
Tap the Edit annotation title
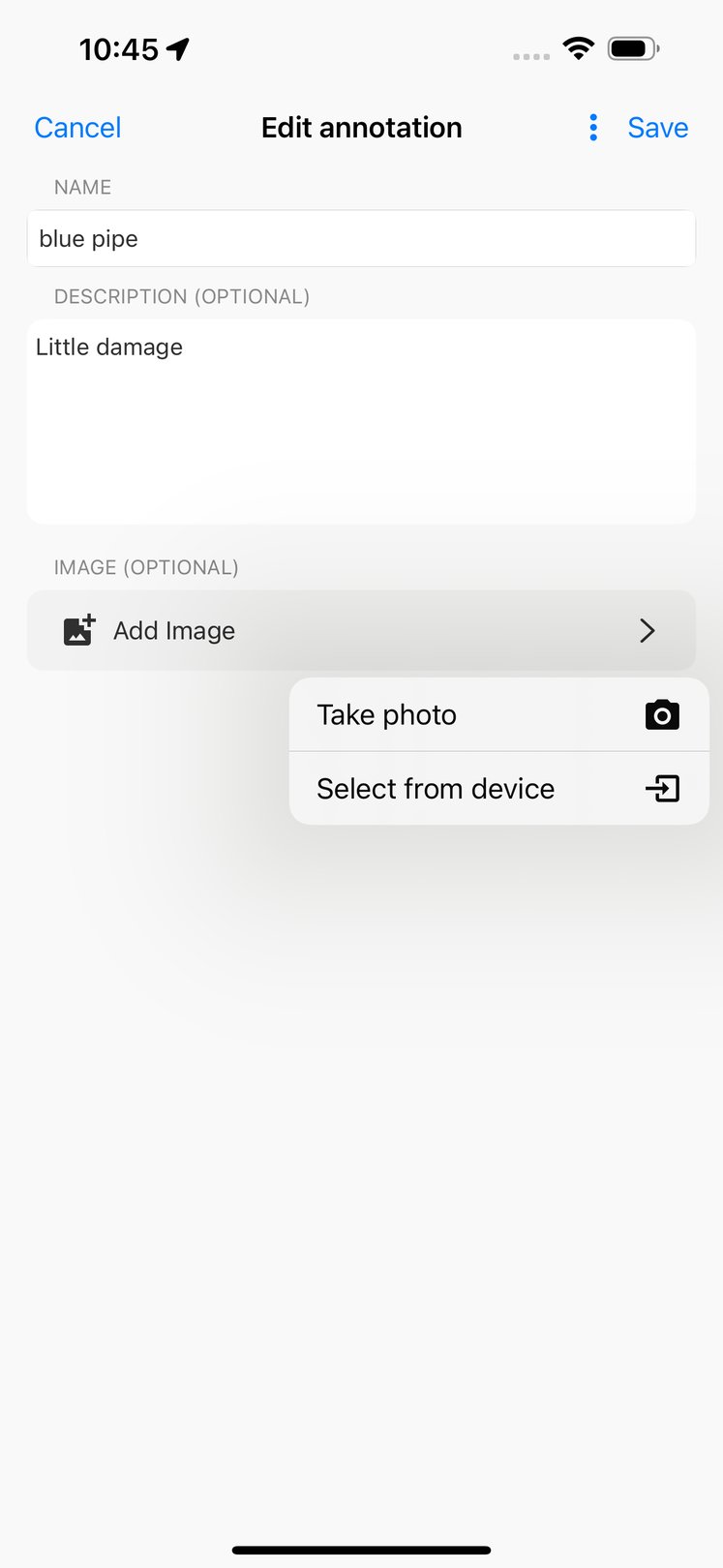click(361, 127)
